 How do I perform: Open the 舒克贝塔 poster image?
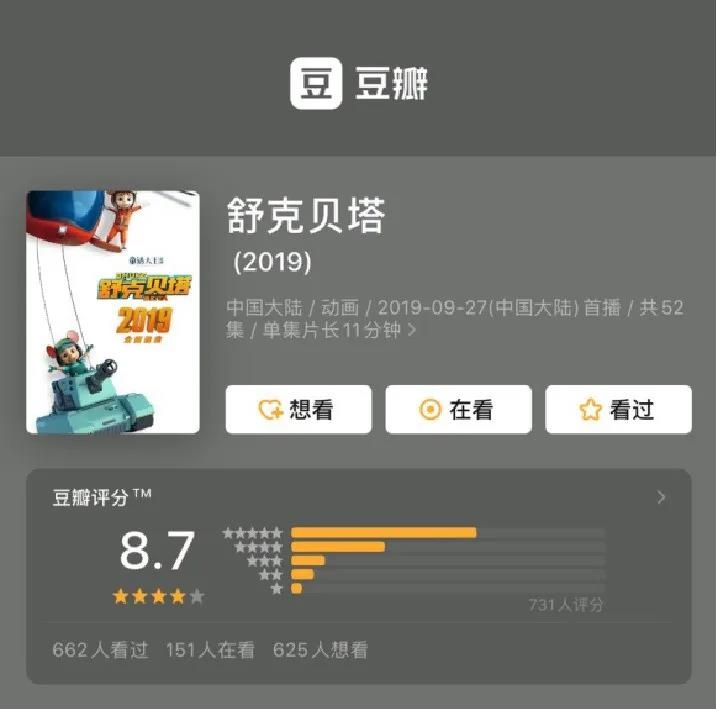click(x=112, y=312)
